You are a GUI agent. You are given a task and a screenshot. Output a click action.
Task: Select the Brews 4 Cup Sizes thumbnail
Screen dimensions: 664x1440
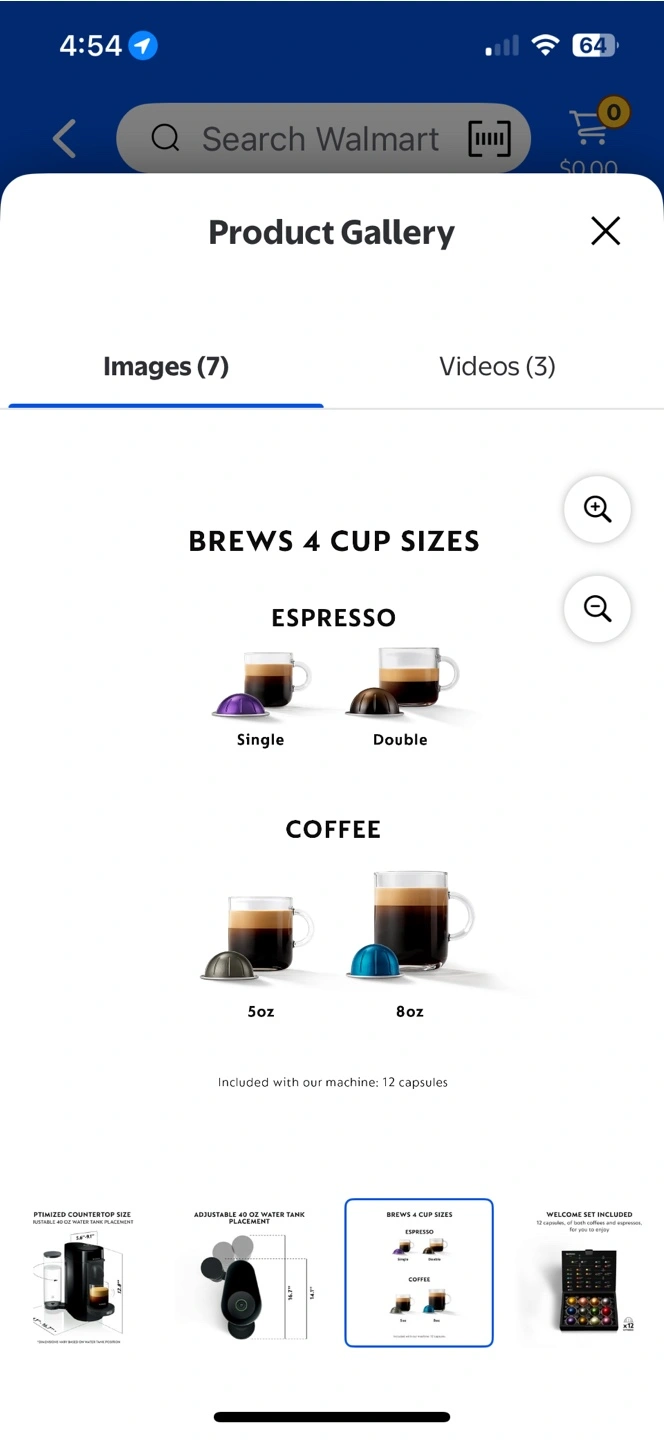point(419,1273)
